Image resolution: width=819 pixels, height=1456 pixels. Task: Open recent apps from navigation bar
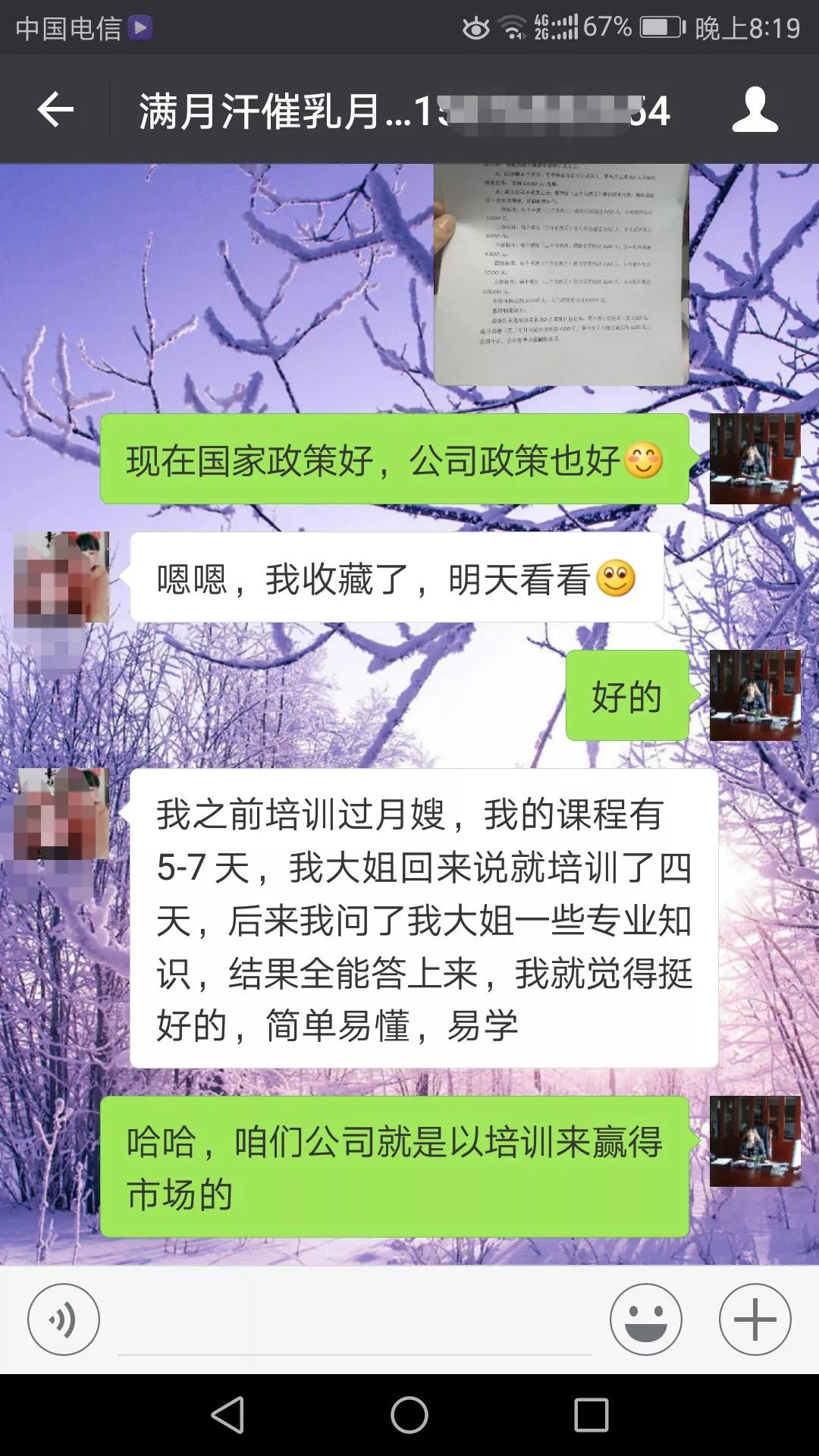[x=591, y=1415]
